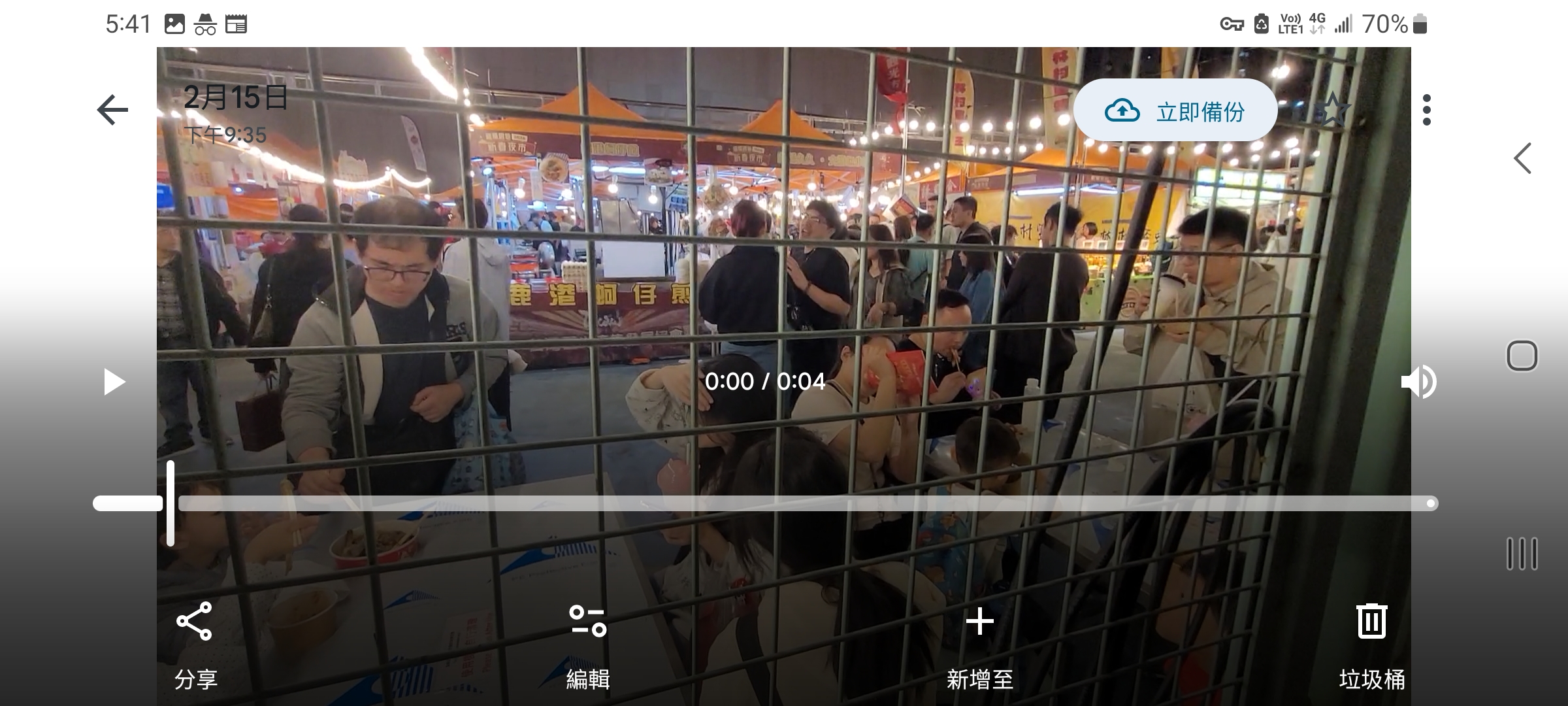Screen dimensions: 1568x706
Task: Mark this video as favorite with the star
Action: (x=1333, y=110)
